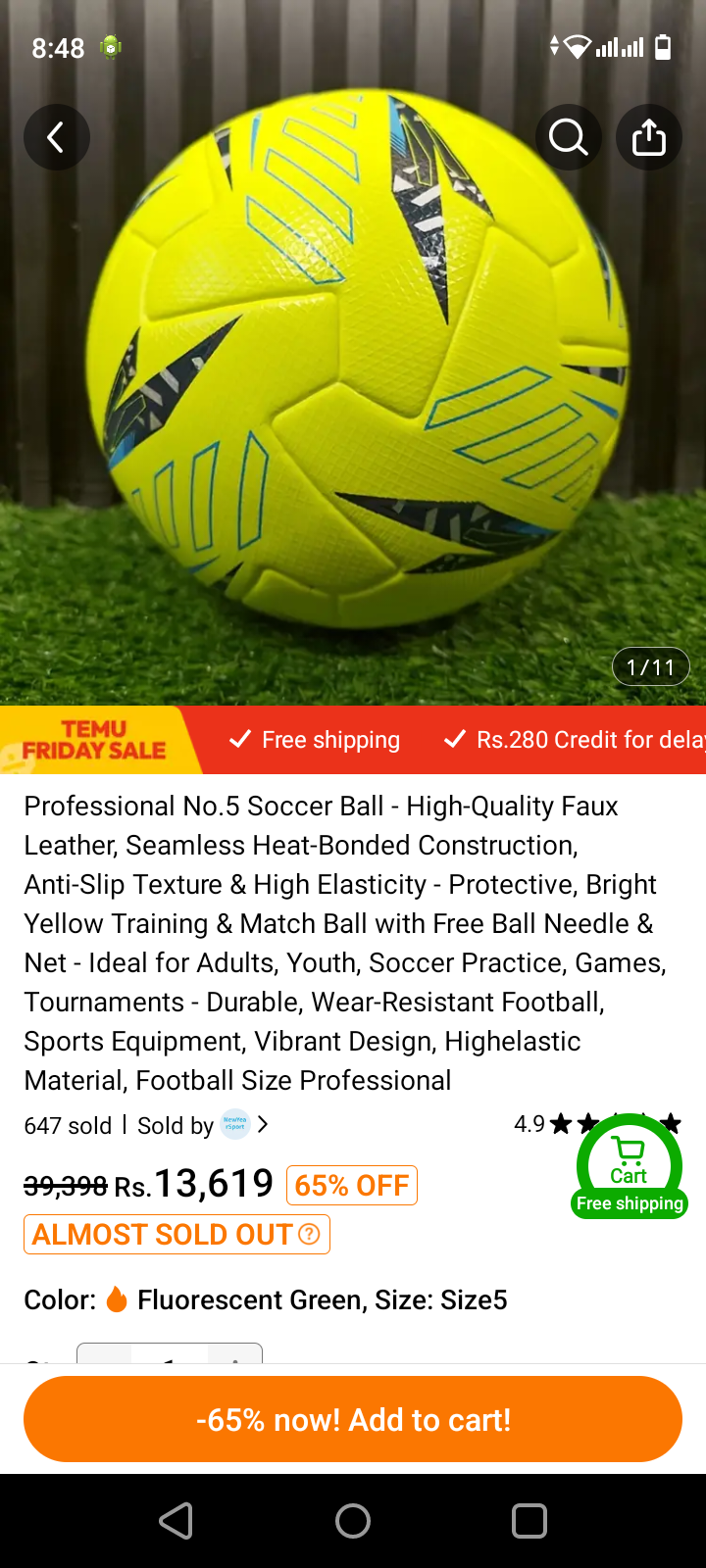Open the Temu Friday Sale banner
This screenshot has width=706, height=1568.
(x=95, y=740)
